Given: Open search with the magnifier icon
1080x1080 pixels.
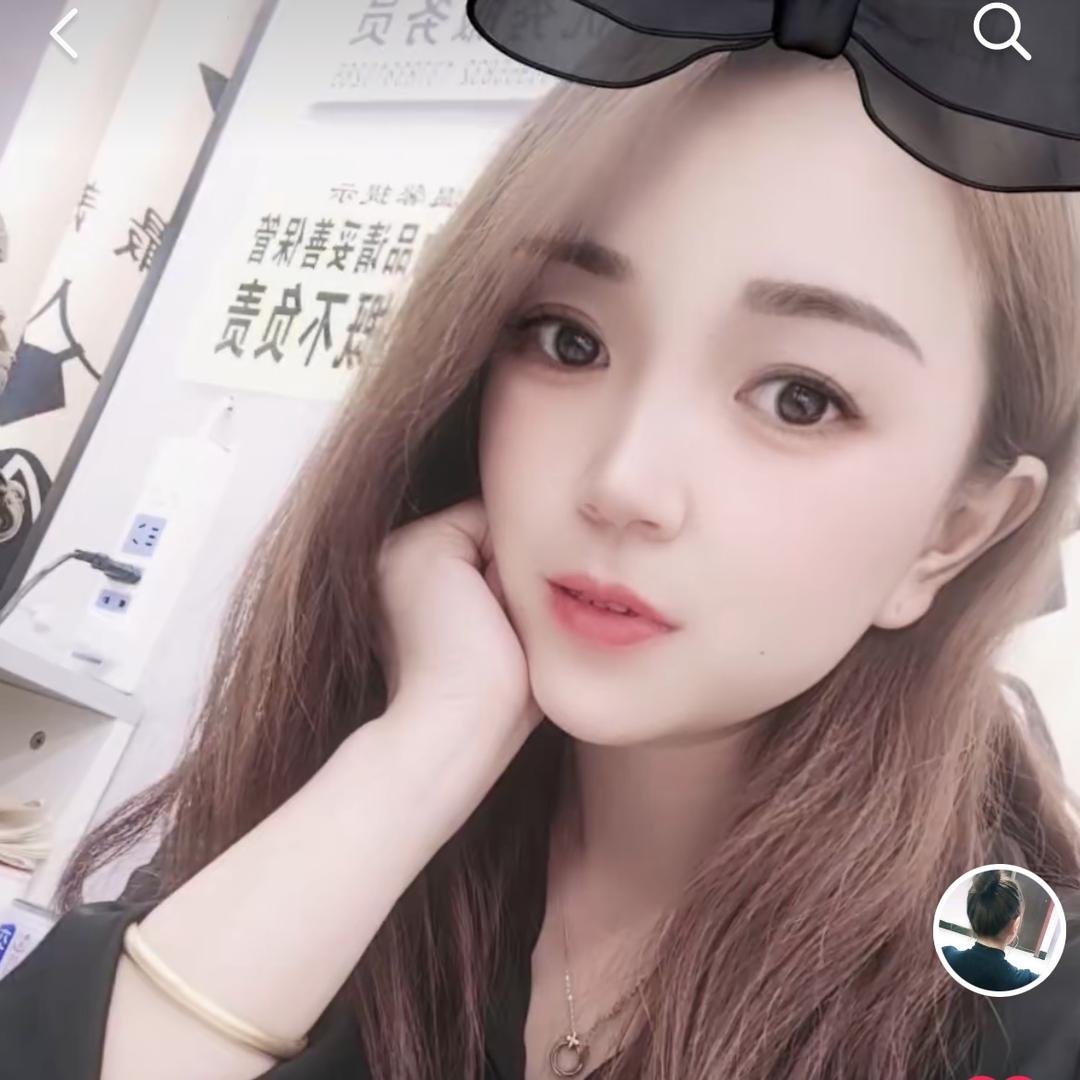Looking at the screenshot, I should [1001, 33].
